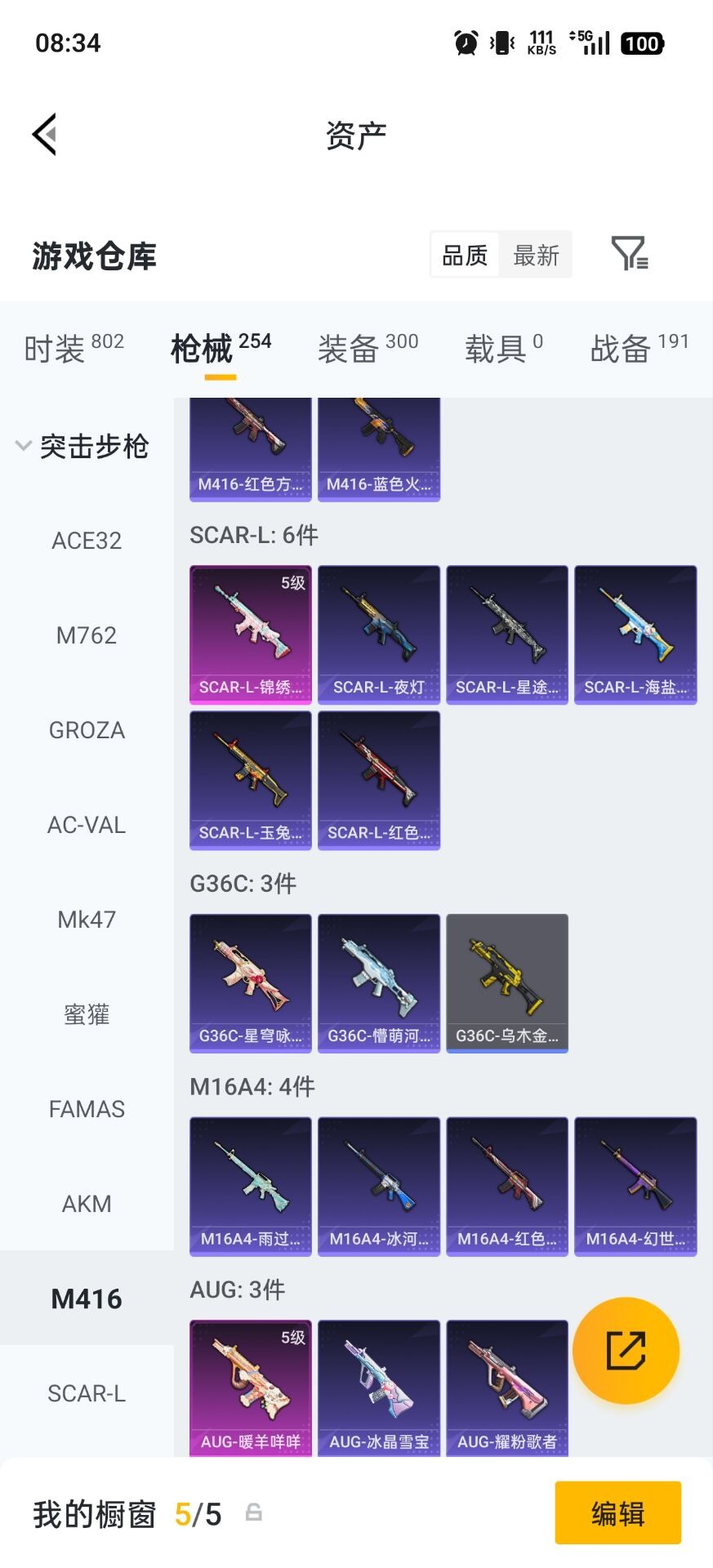
Task: Select SCAR-L in the left sidebar
Action: tap(87, 1394)
